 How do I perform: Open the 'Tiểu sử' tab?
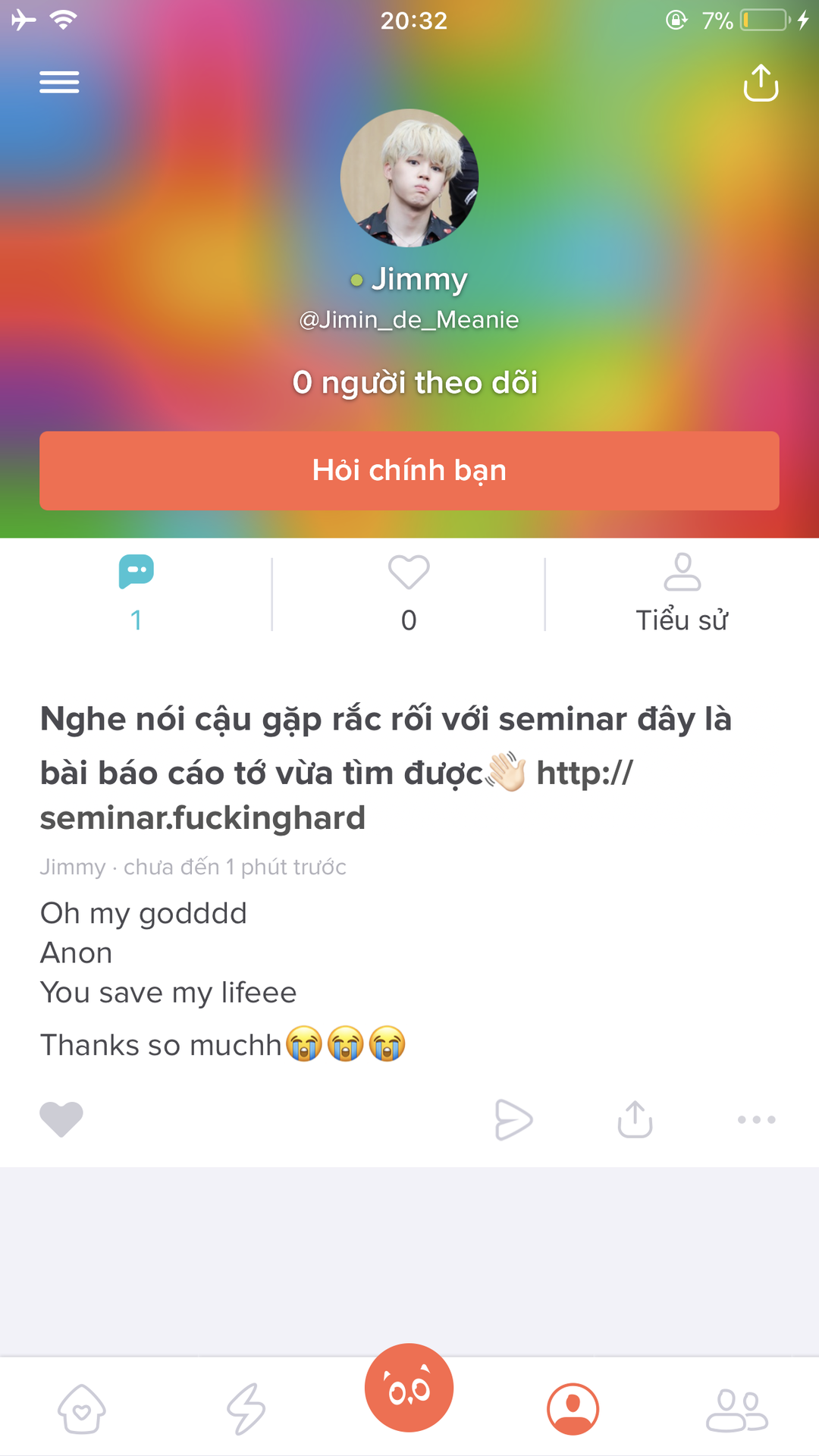682,593
